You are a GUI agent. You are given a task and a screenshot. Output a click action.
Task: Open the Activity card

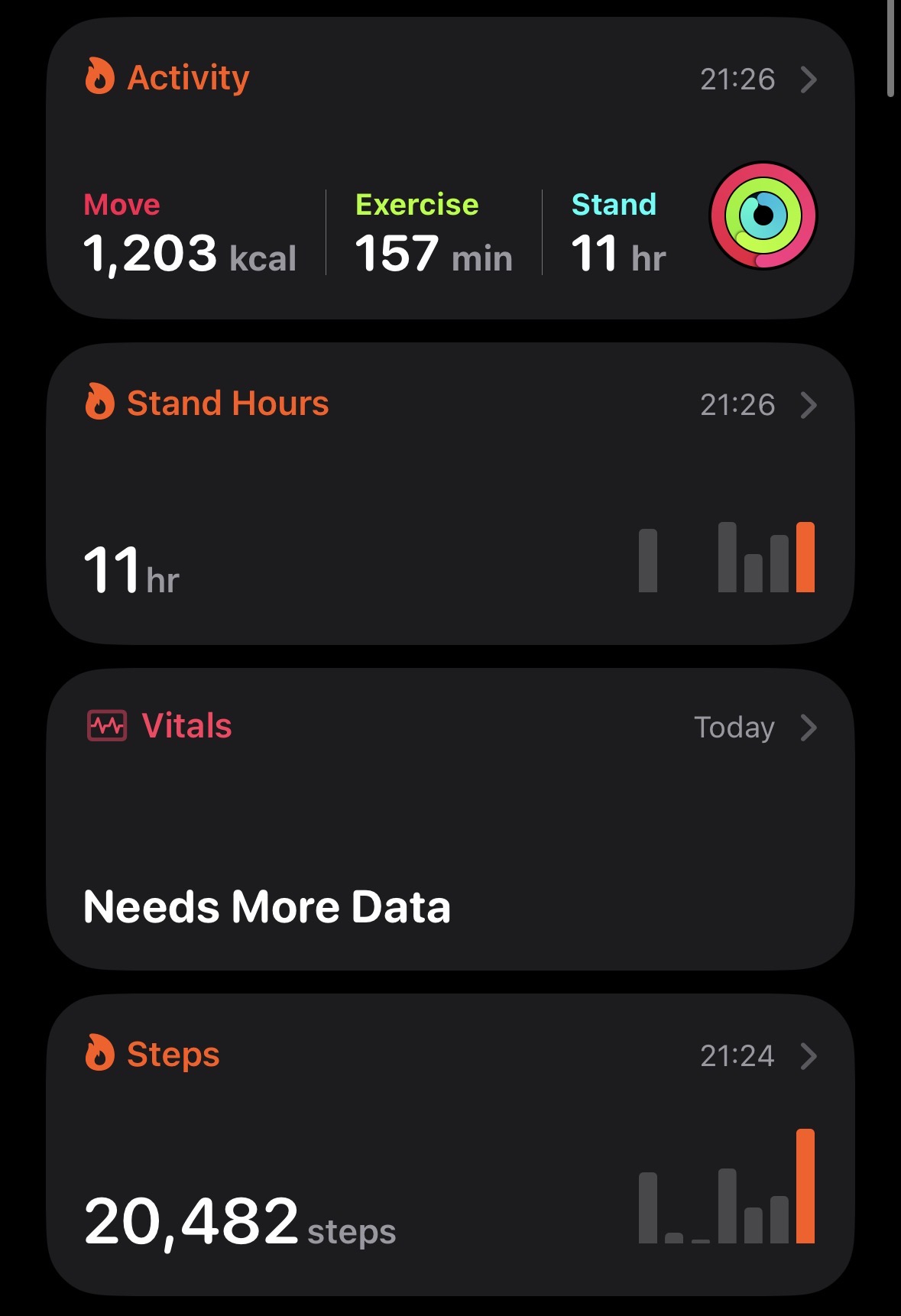(449, 168)
